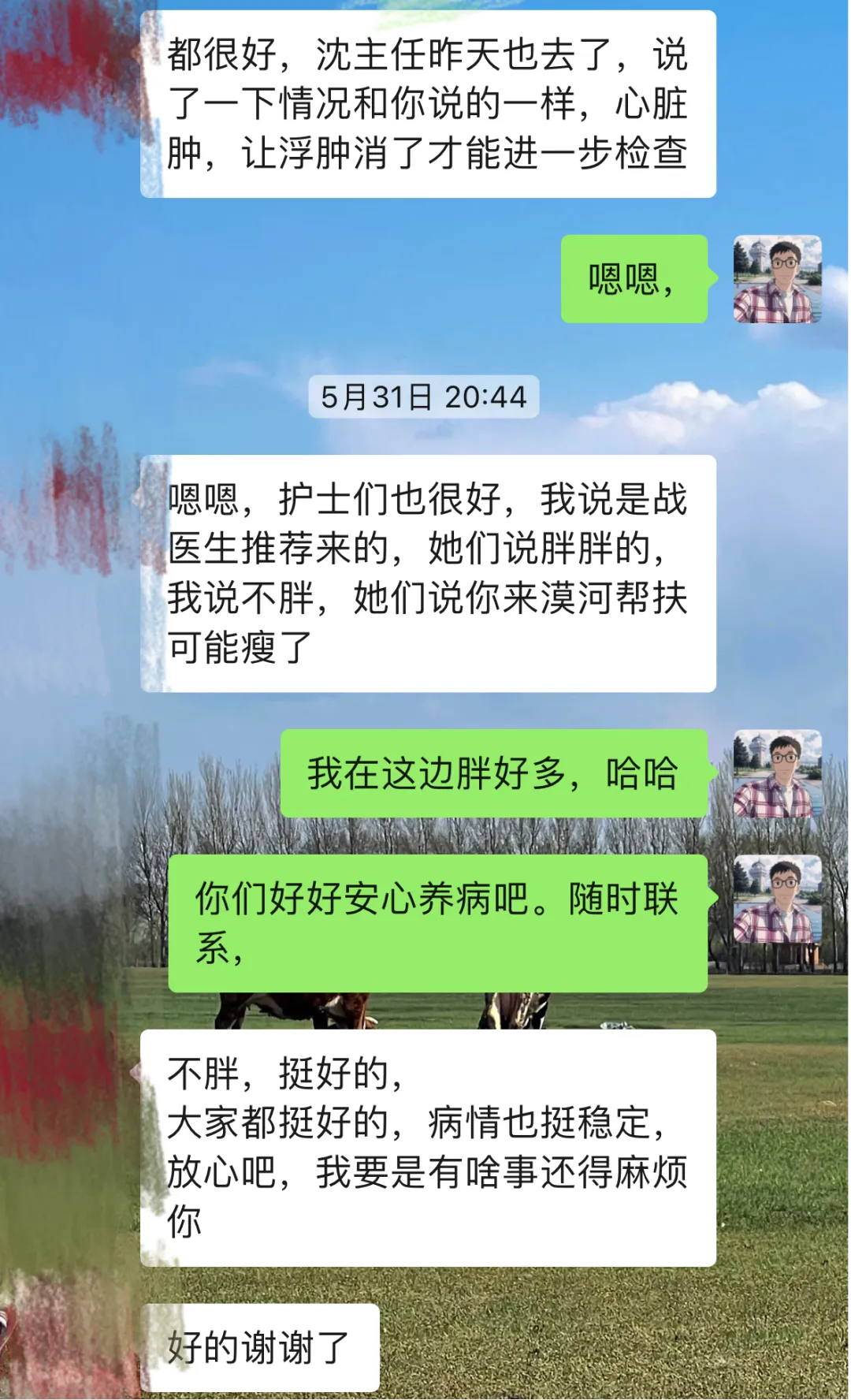Open profile avatar beside "你们好好安心养病吧" message
Screen dimensions: 851x1400
(x=777, y=899)
